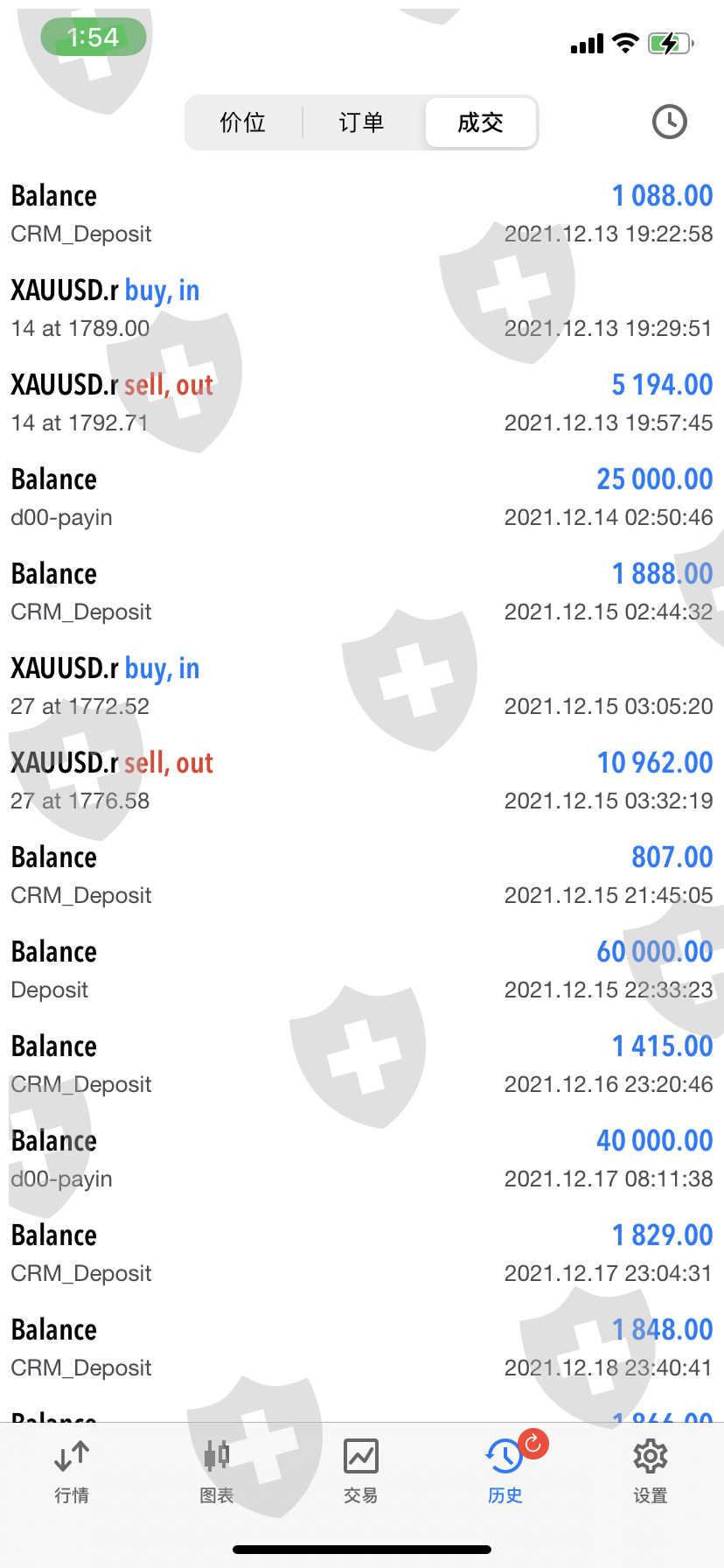The width and height of the screenshot is (724, 1568).
Task: View the 40 000.00 d00-payin balance entry
Action: pyautogui.click(x=361, y=1158)
